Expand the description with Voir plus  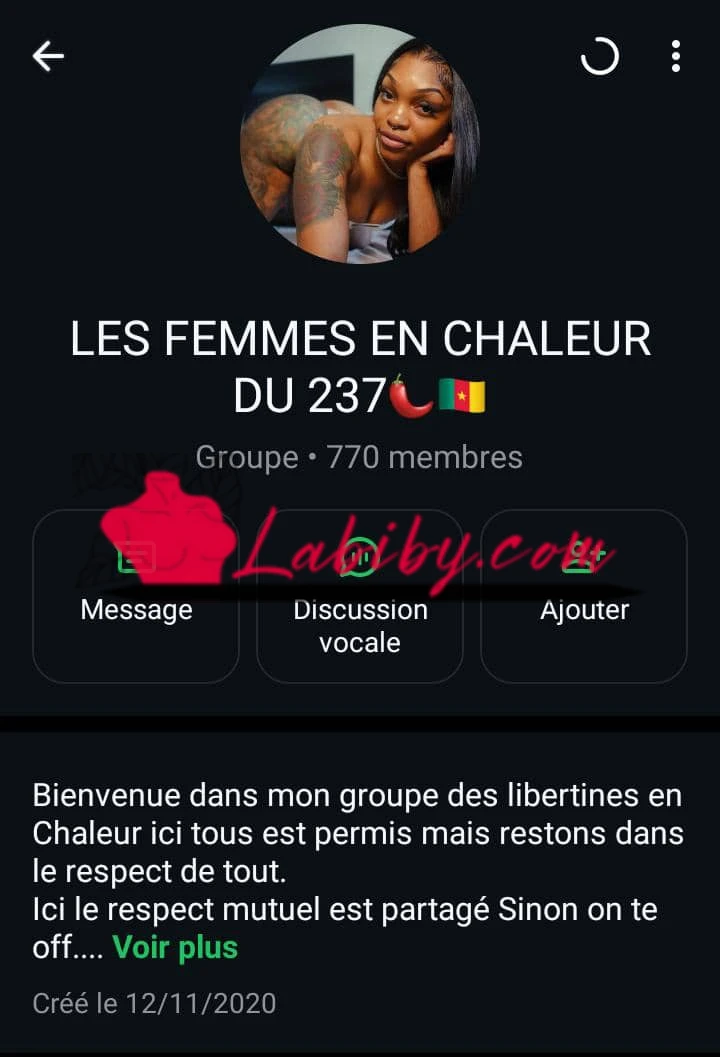(175, 947)
